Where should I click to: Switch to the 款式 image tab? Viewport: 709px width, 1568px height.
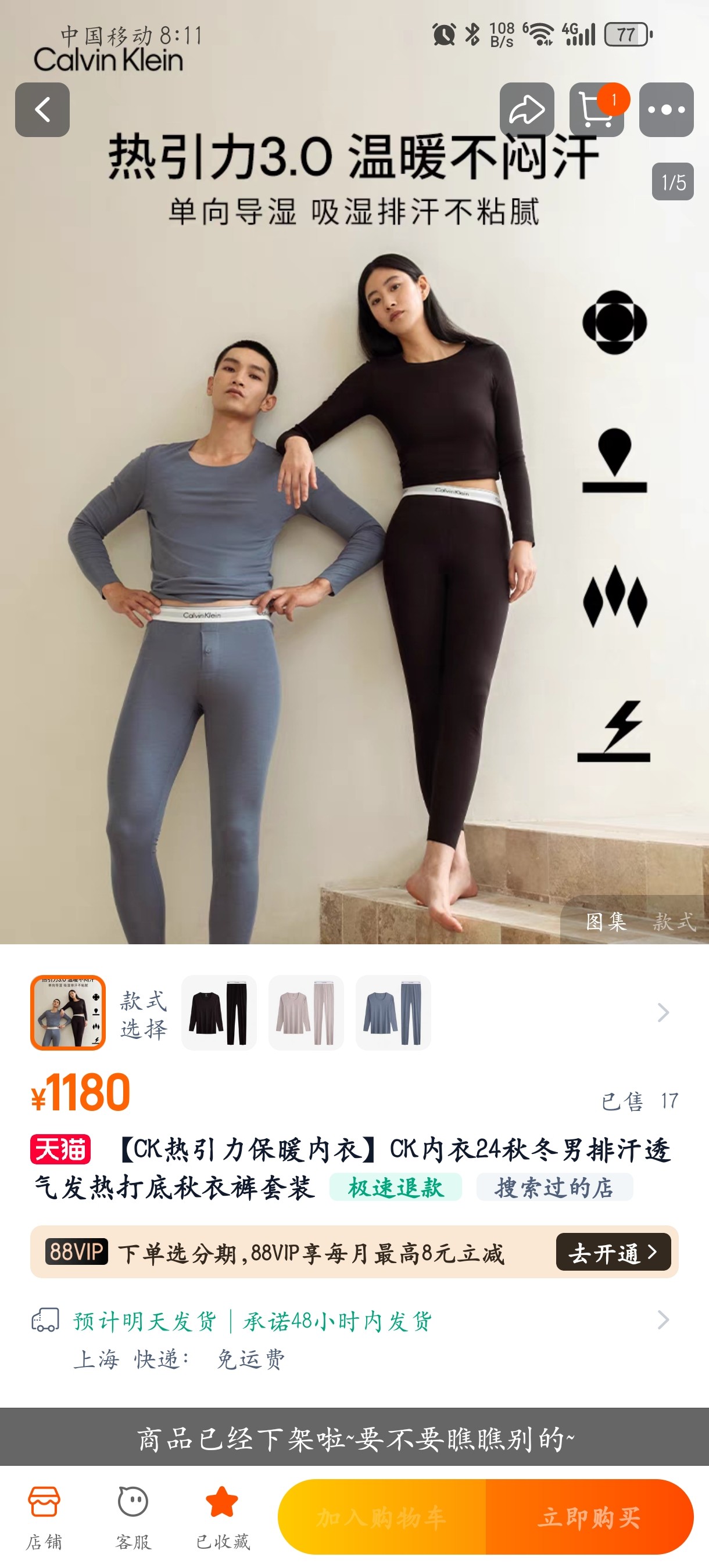click(x=674, y=922)
